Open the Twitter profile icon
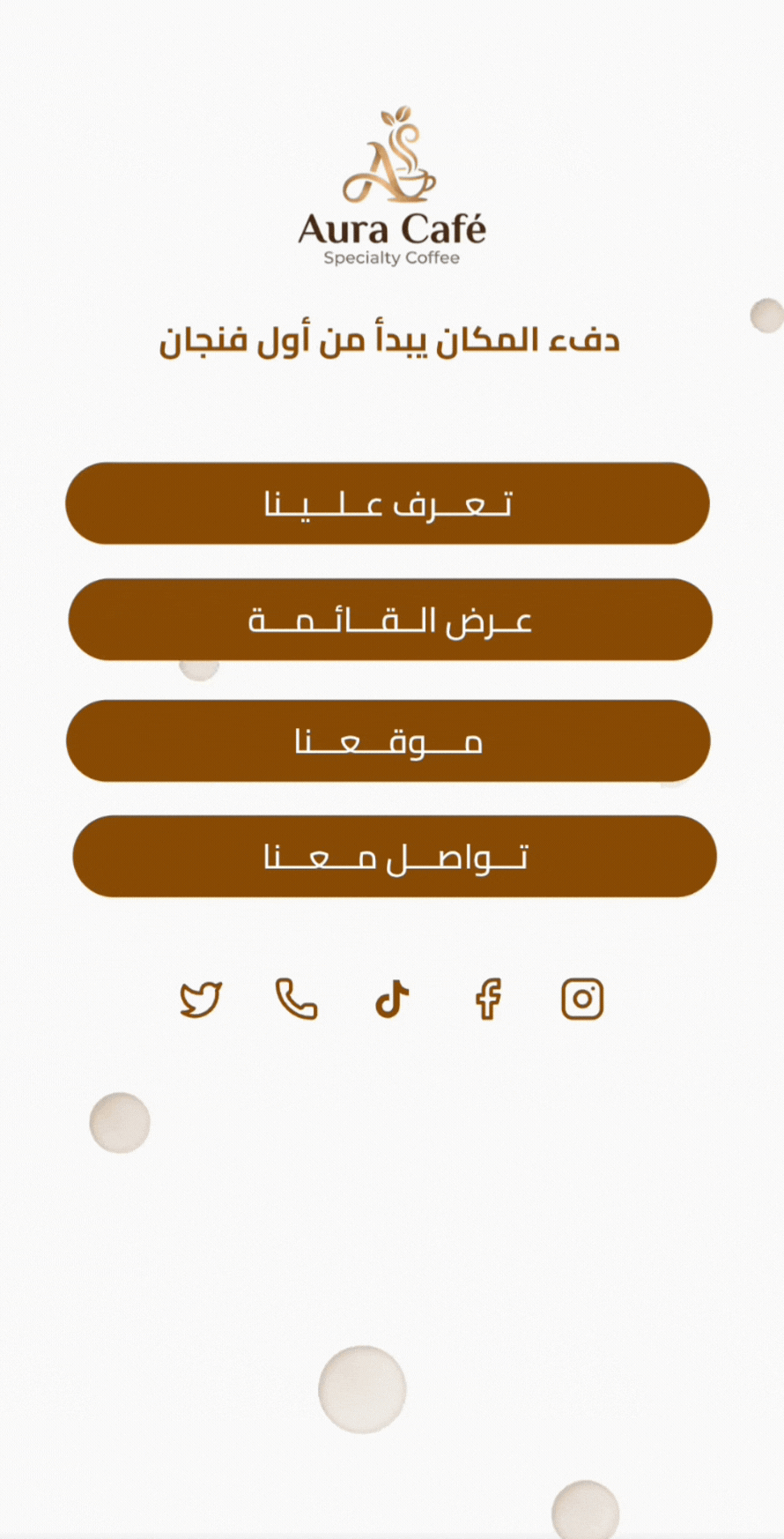The height and width of the screenshot is (1539, 784). coord(201,1000)
